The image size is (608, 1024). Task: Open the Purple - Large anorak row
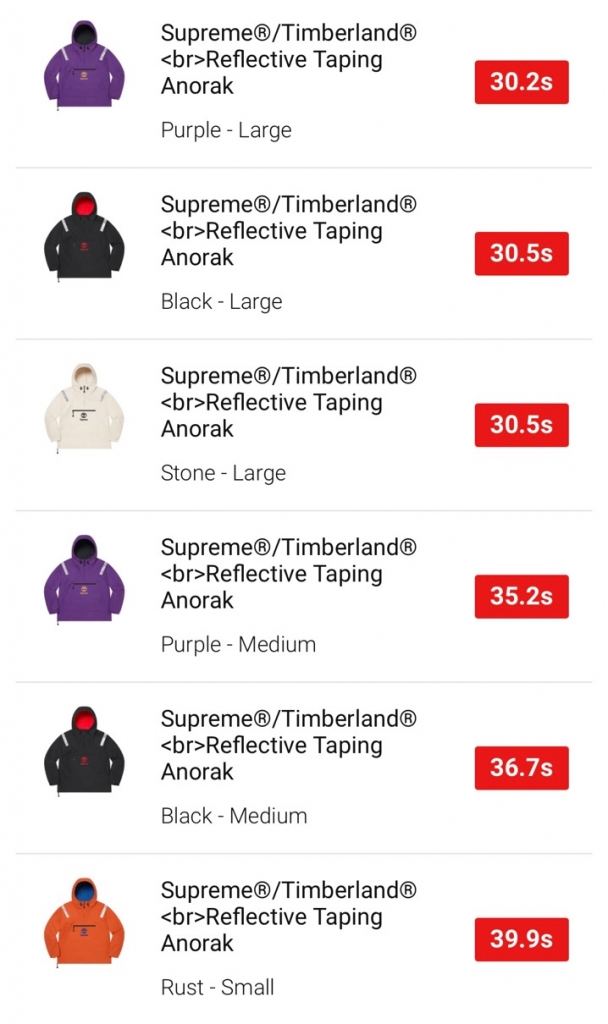(x=289, y=60)
